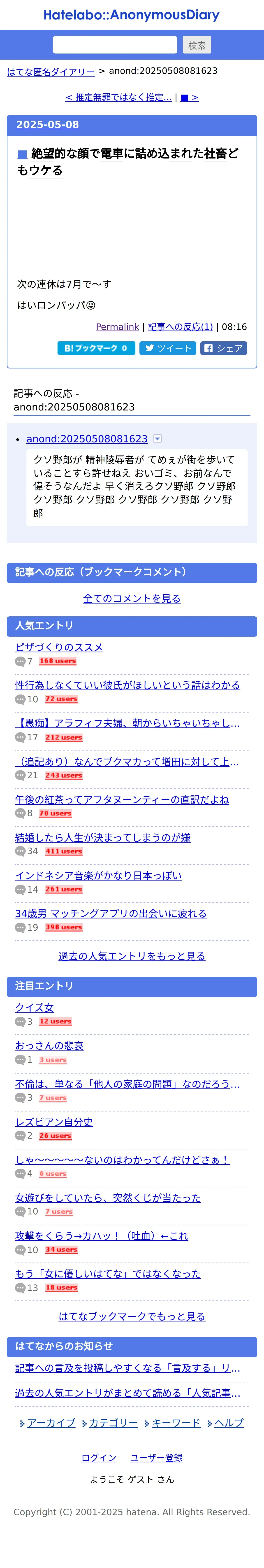The image size is (264, 1568).
Task: Visit はてなブックマークでもっと見る link
Action: pyautogui.click(x=132, y=1317)
